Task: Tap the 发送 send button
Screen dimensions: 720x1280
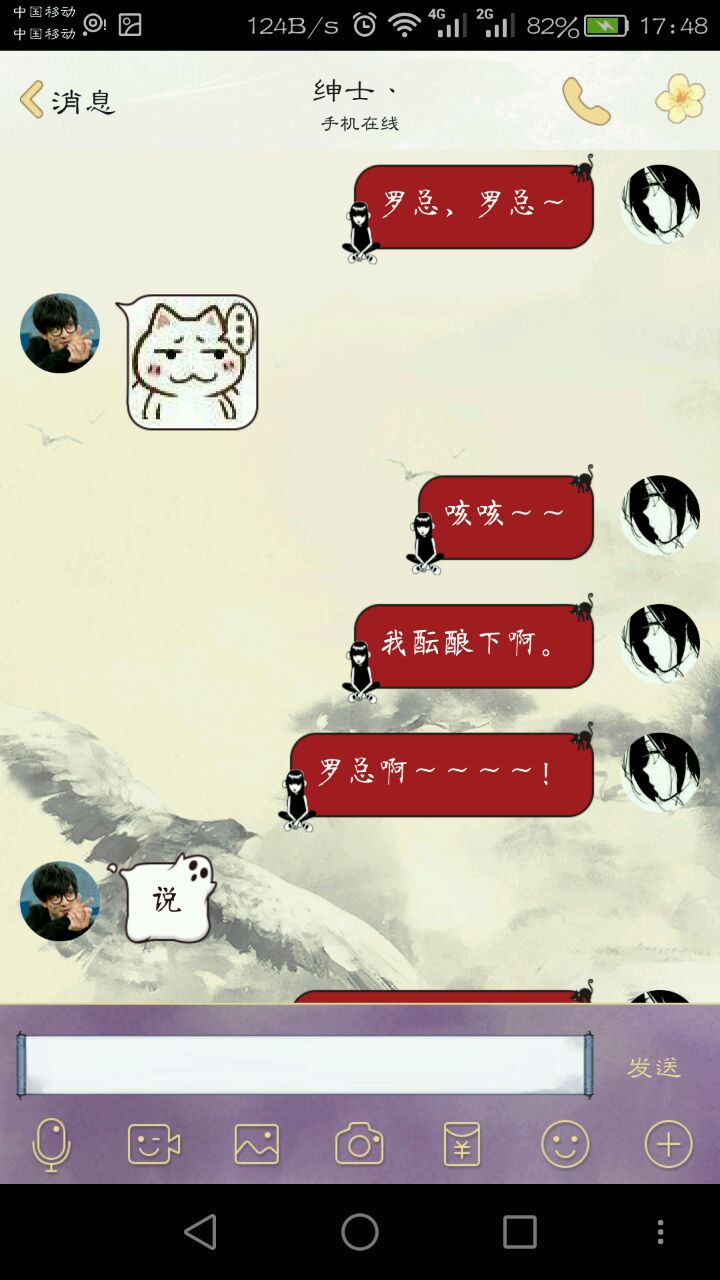Action: 654,1067
